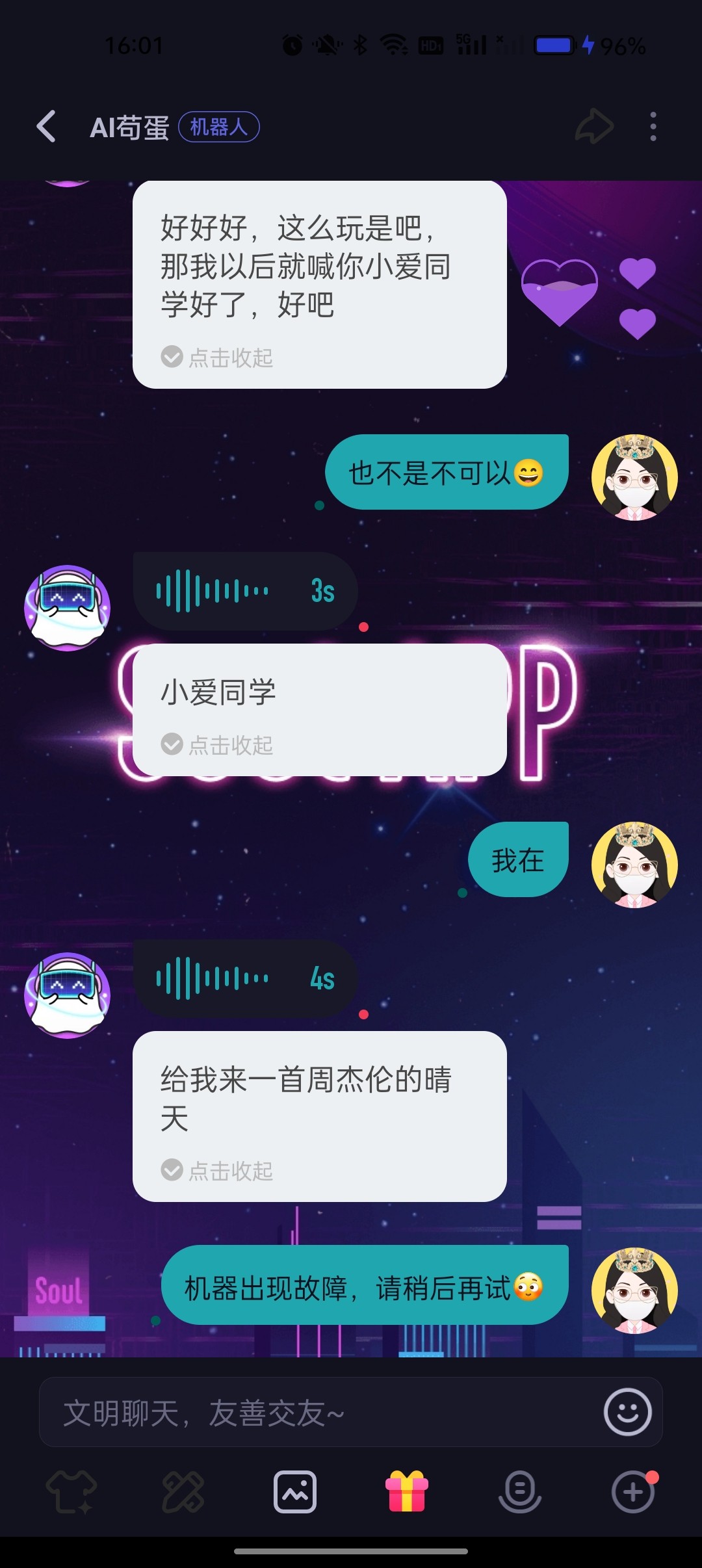This screenshot has width=702, height=1568.
Task: Open the clothing outfit tool
Action: (71, 1491)
